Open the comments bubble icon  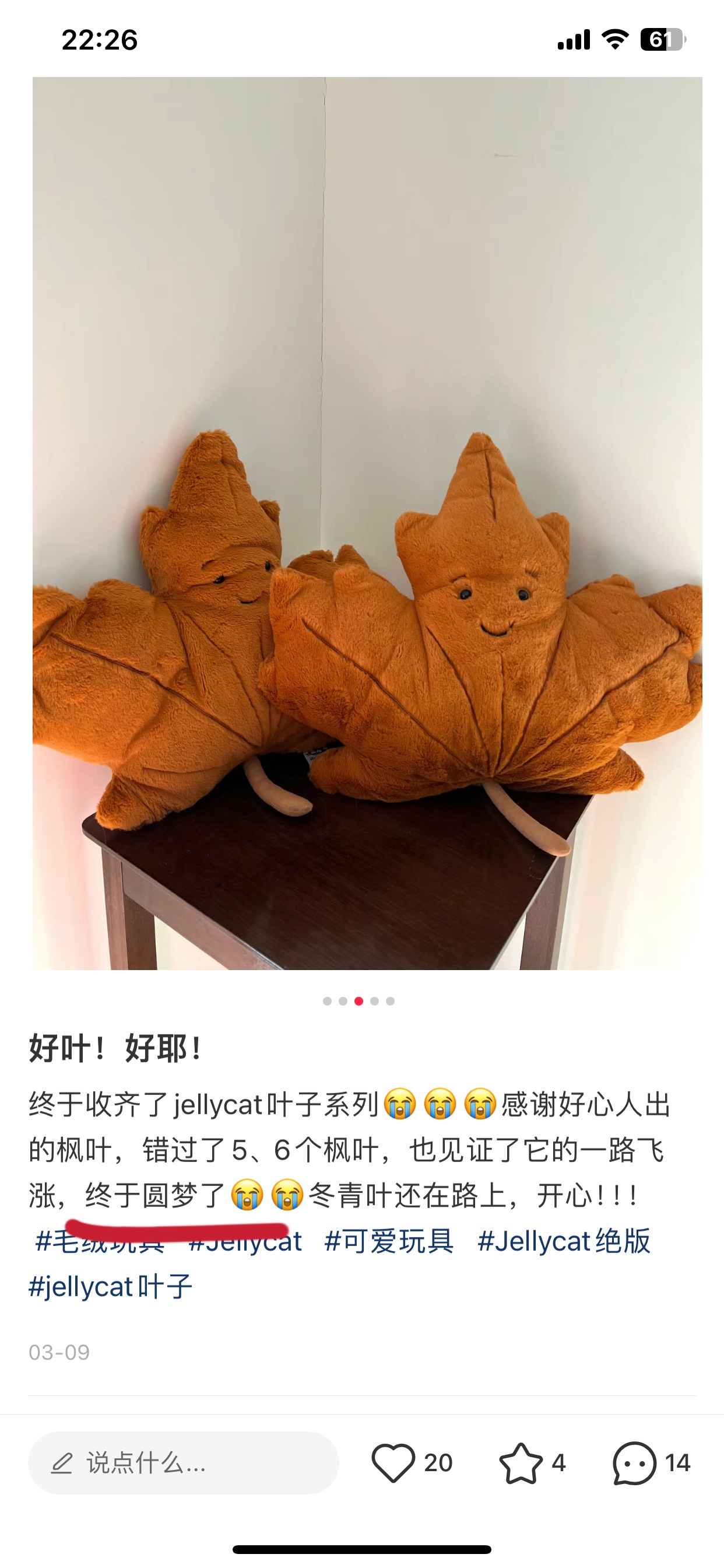pos(634,1462)
